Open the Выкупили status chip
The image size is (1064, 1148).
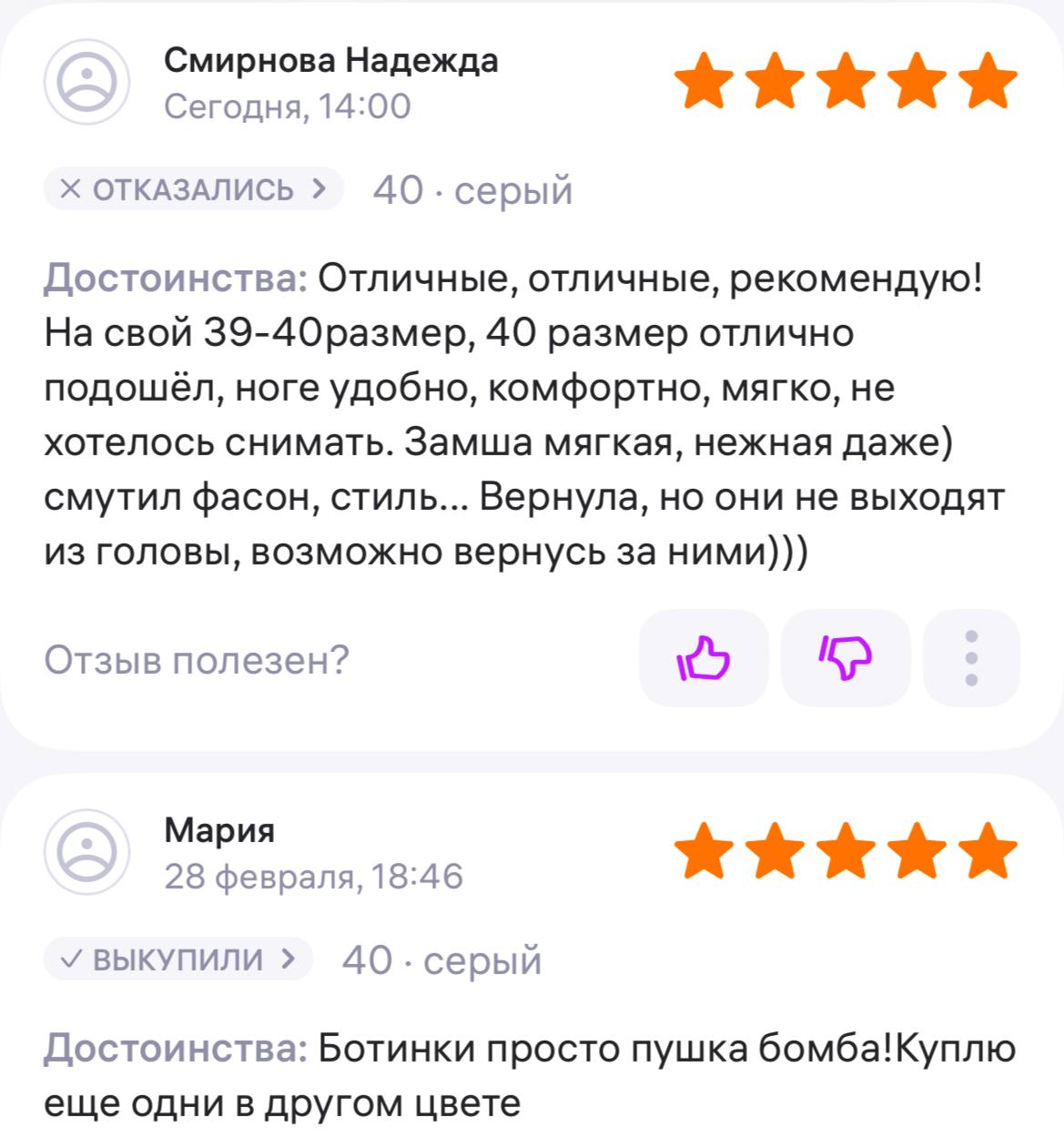click(178, 960)
